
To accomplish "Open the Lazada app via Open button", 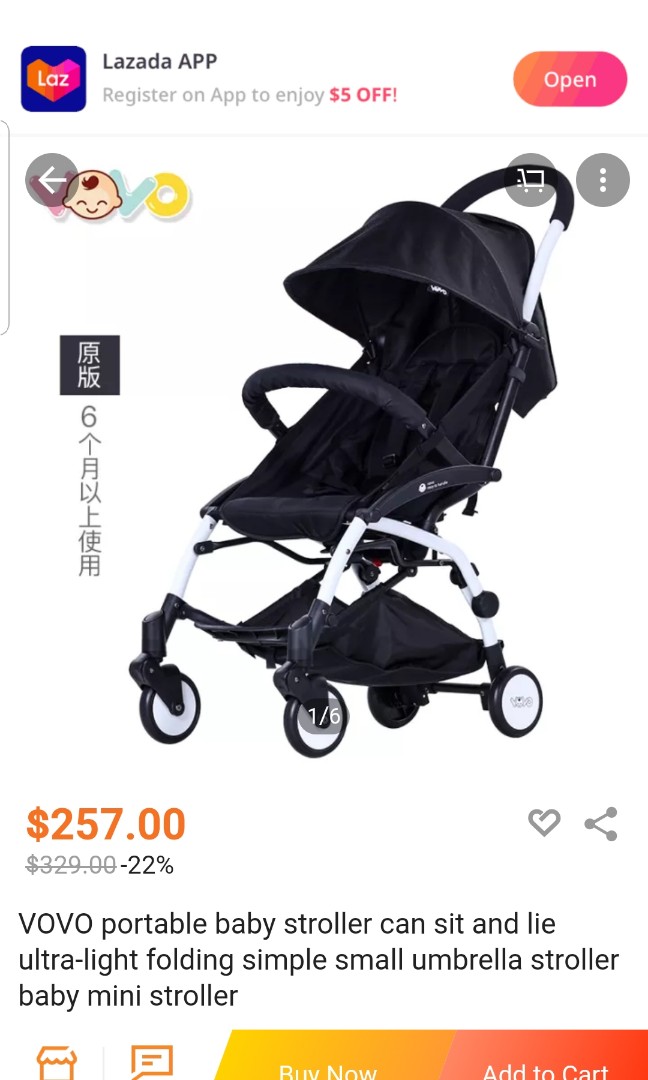I will pyautogui.click(x=569, y=80).
